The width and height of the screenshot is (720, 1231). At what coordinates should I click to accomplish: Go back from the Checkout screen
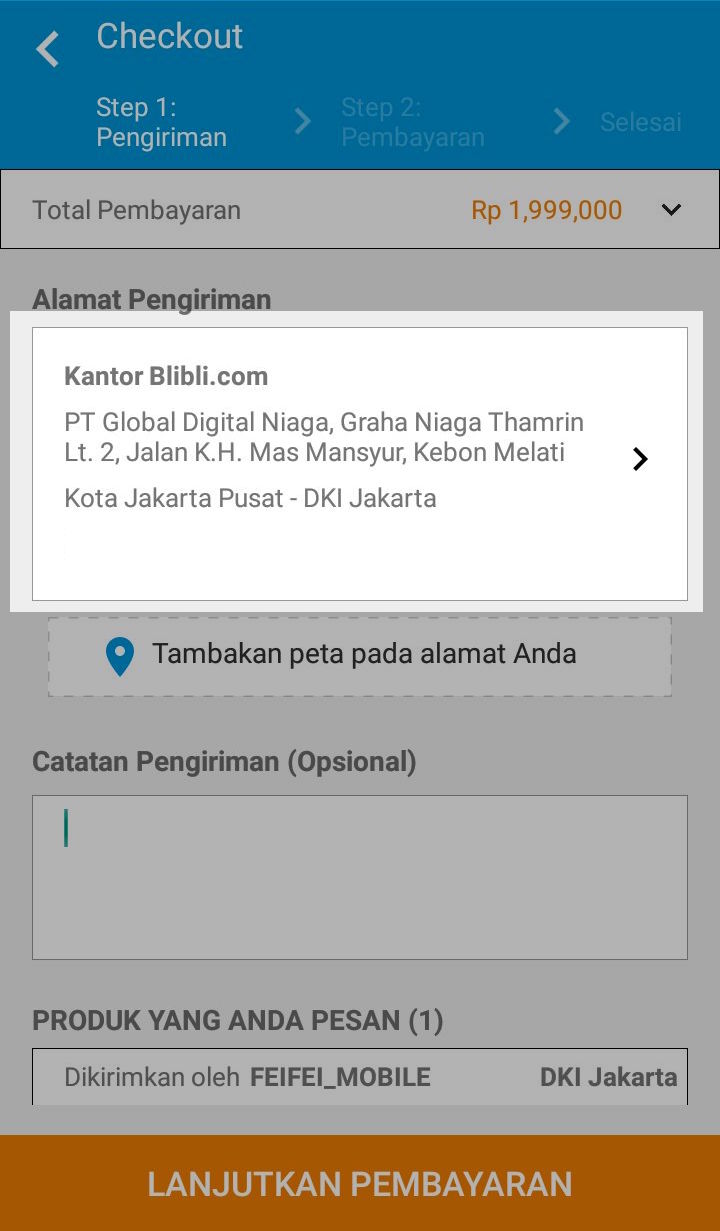[47, 48]
